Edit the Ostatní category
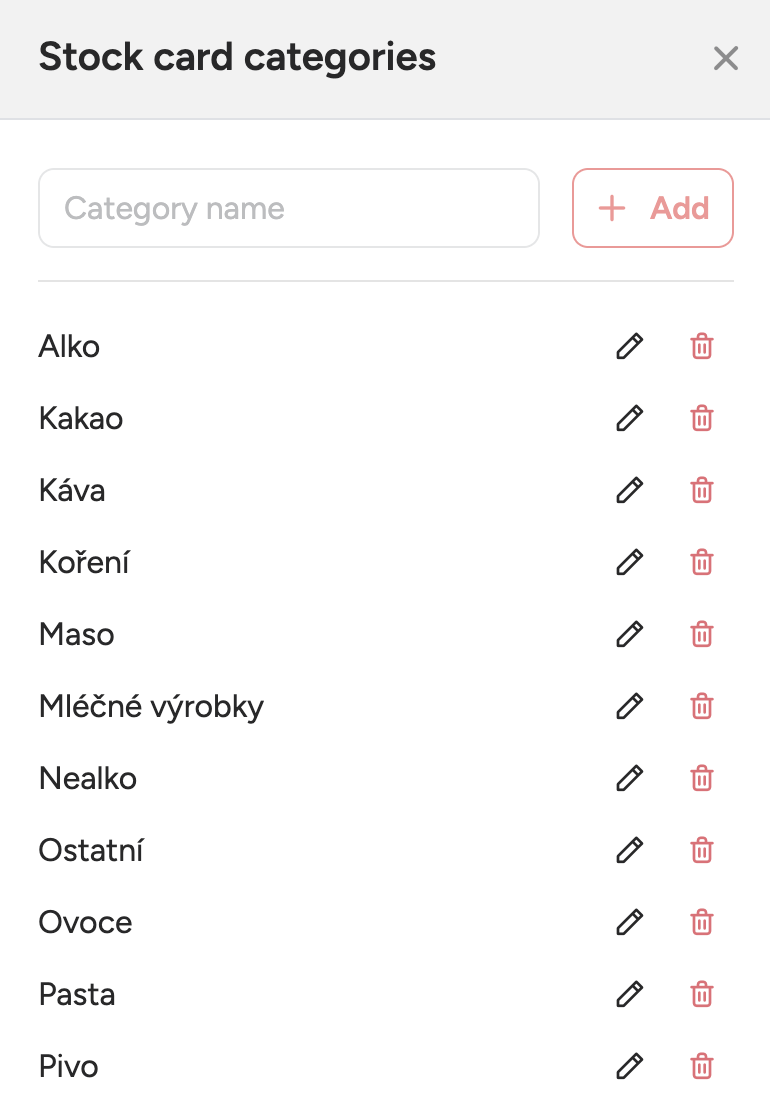This screenshot has width=770, height=1108. (x=629, y=850)
